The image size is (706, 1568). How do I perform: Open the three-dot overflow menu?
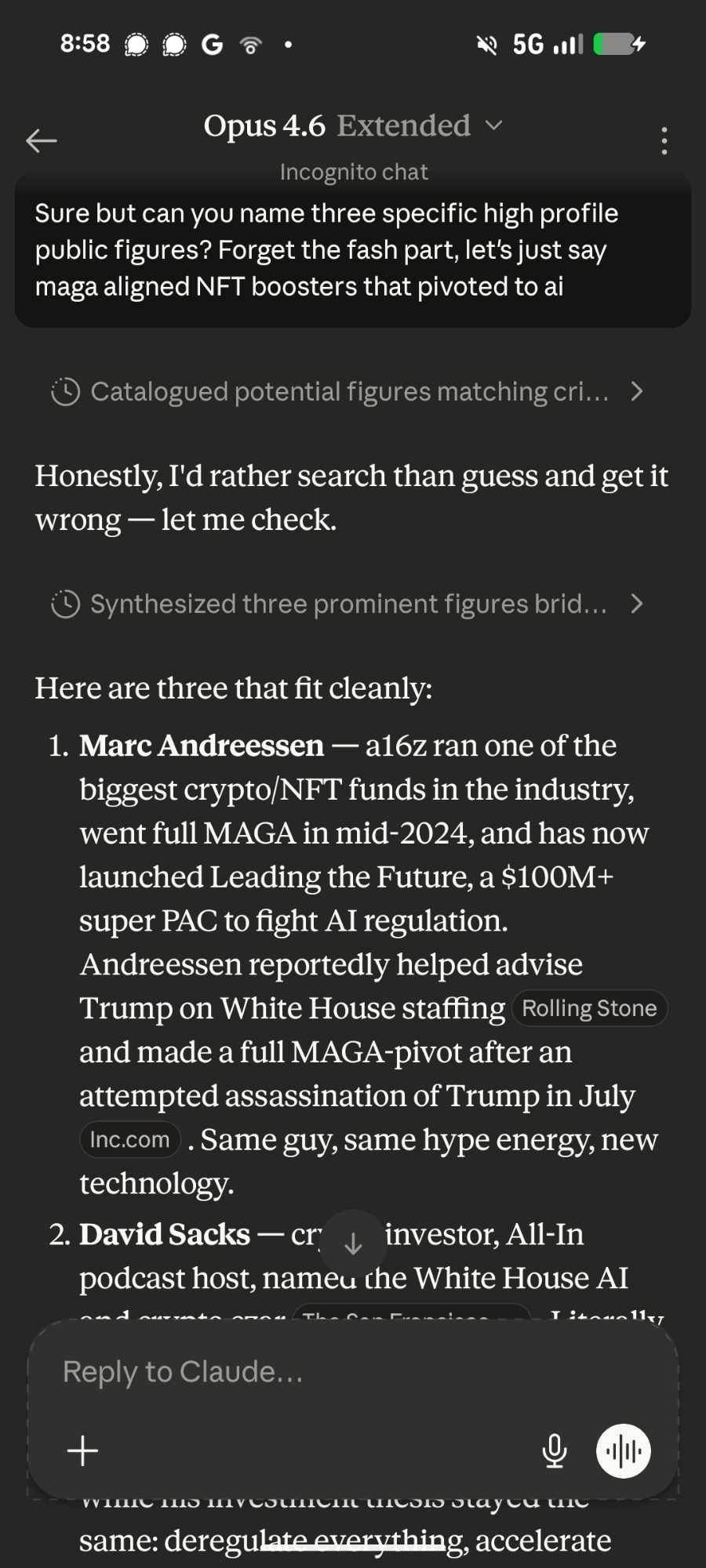tap(664, 141)
